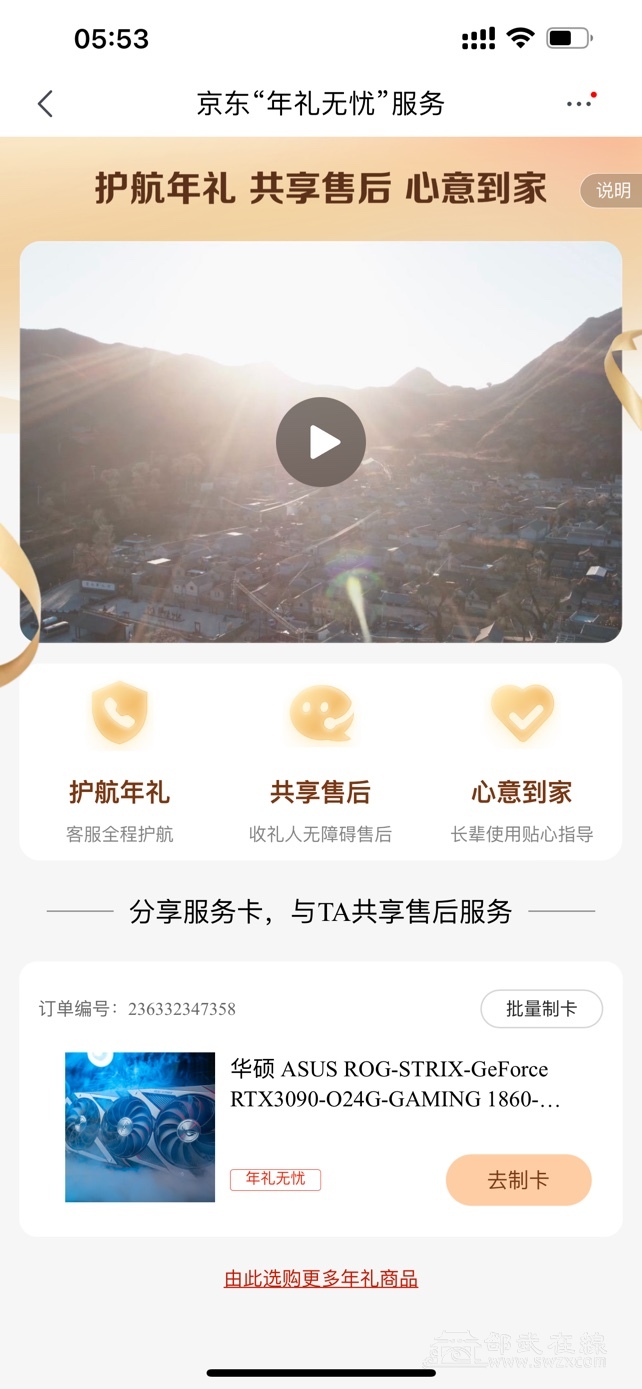Open the ASUS ROG-STRIX RTX3090 product image
The height and width of the screenshot is (1389, 642).
(140, 1127)
